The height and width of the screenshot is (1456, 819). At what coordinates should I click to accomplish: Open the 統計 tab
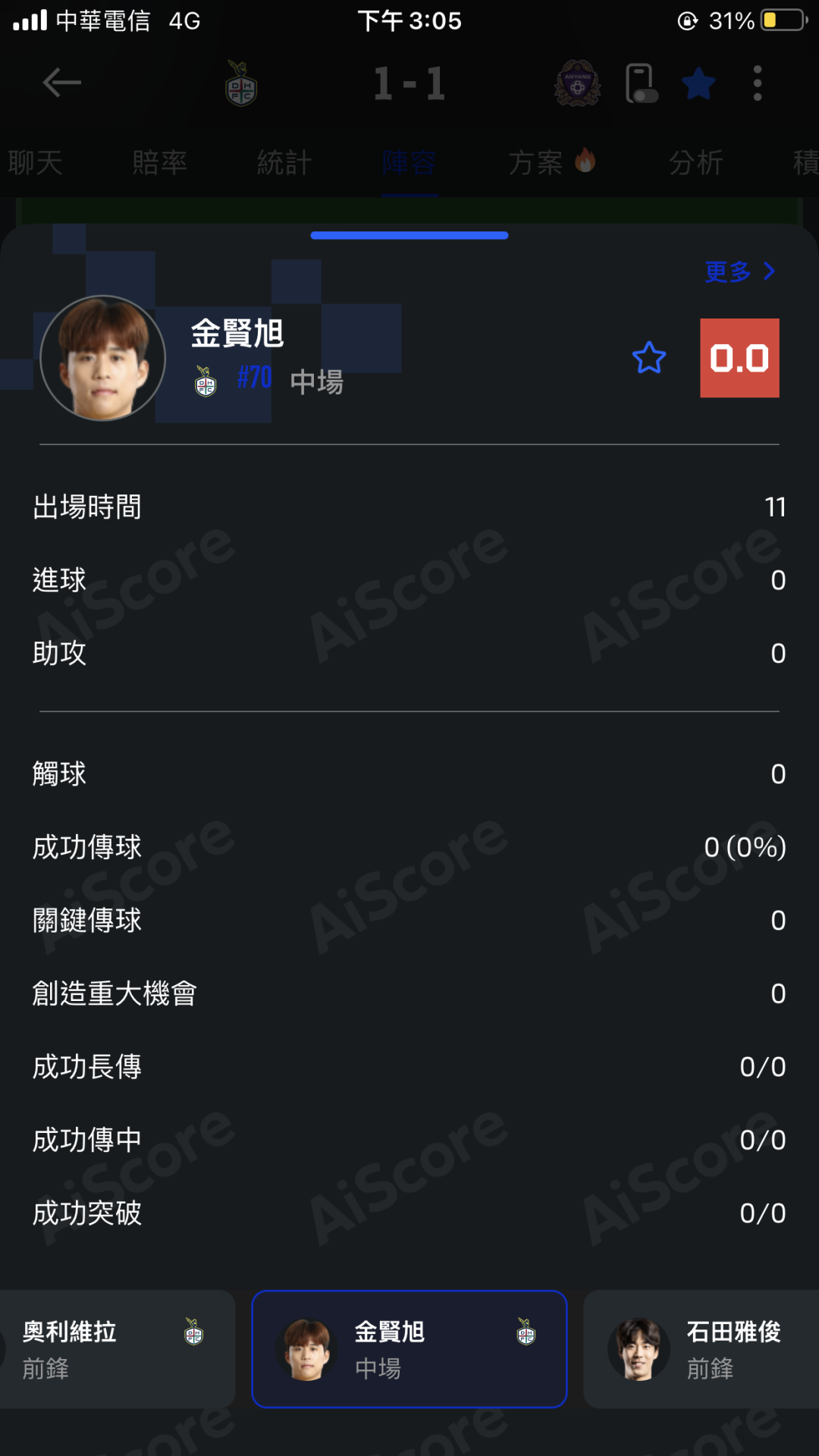coord(284,162)
